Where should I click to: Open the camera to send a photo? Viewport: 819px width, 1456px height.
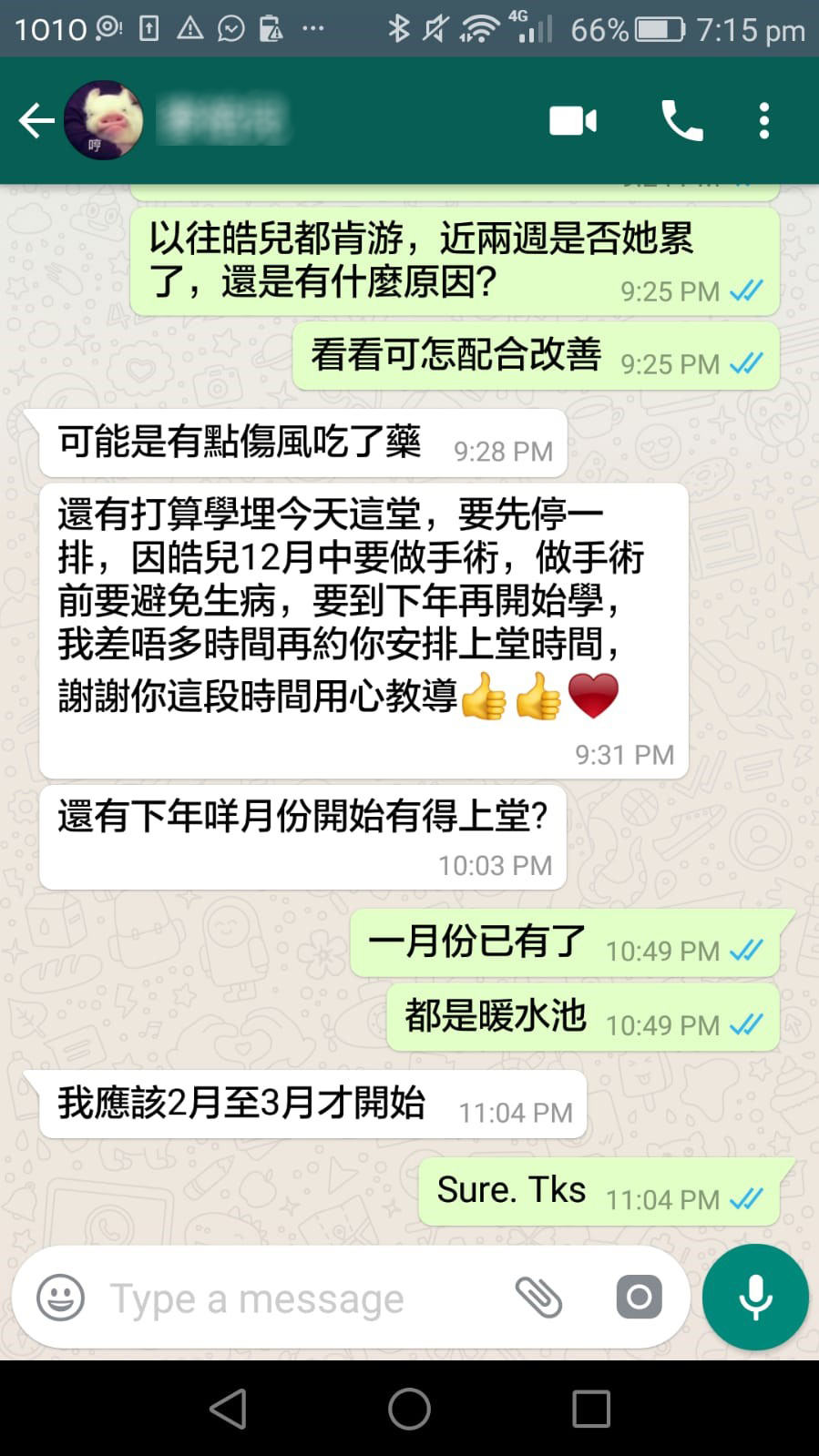(x=639, y=1298)
